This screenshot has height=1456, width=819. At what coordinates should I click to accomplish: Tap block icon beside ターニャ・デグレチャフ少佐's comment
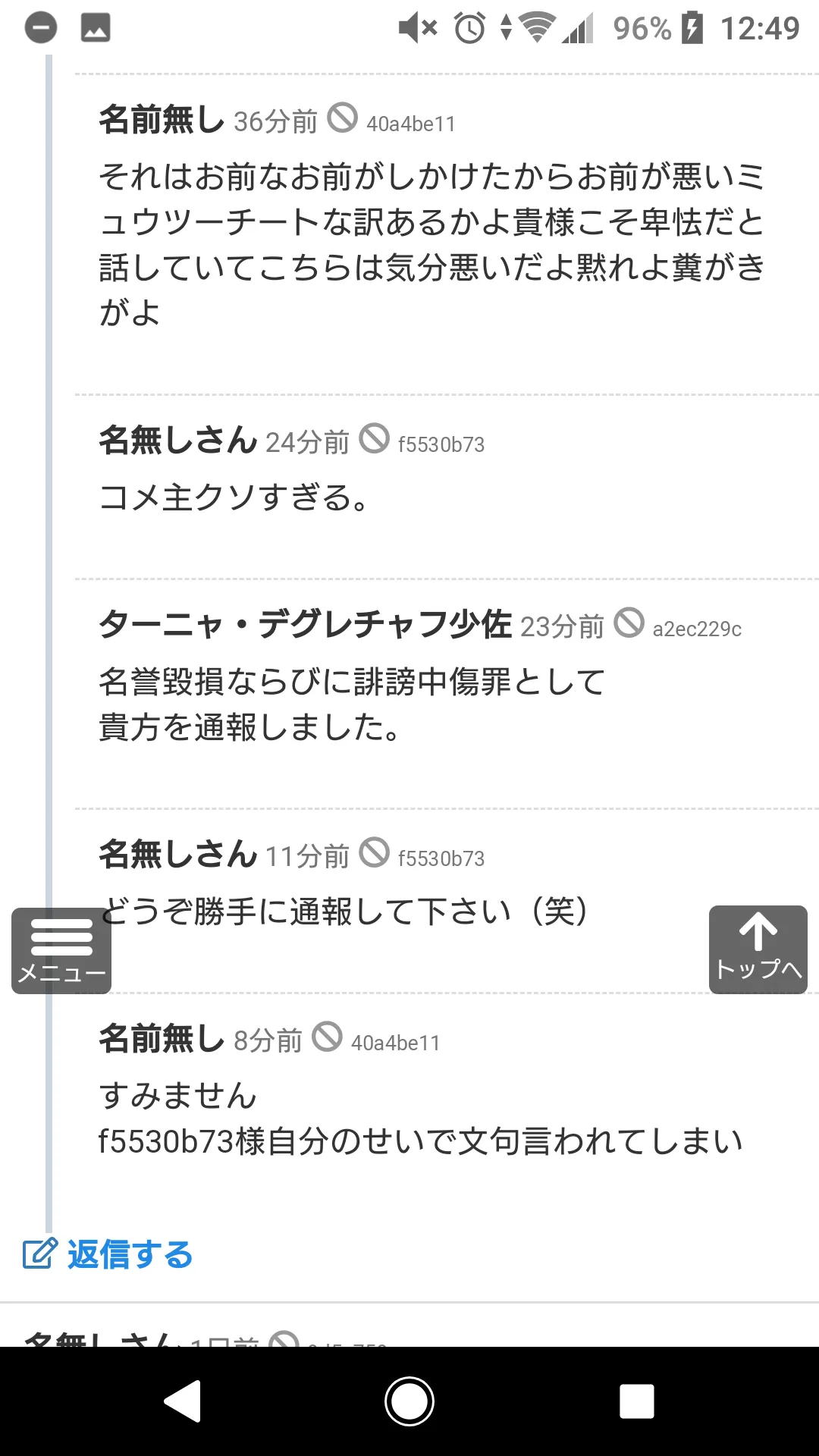[629, 623]
